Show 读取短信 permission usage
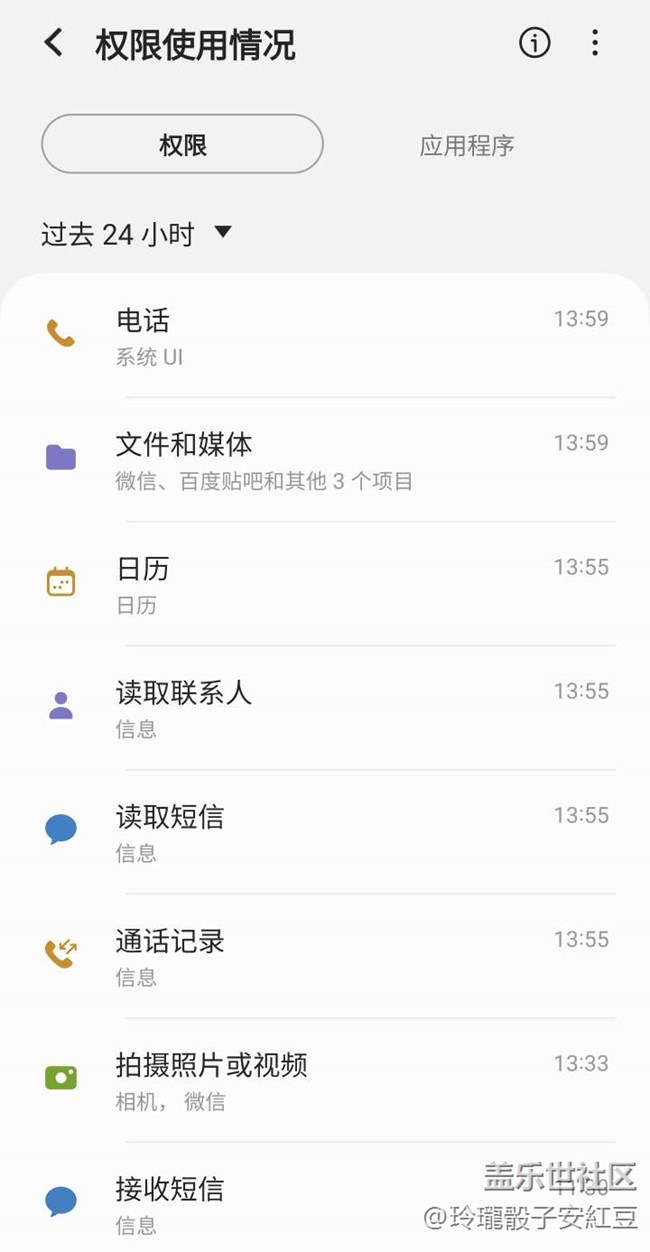Image resolution: width=650 pixels, height=1252 pixels. (325, 831)
